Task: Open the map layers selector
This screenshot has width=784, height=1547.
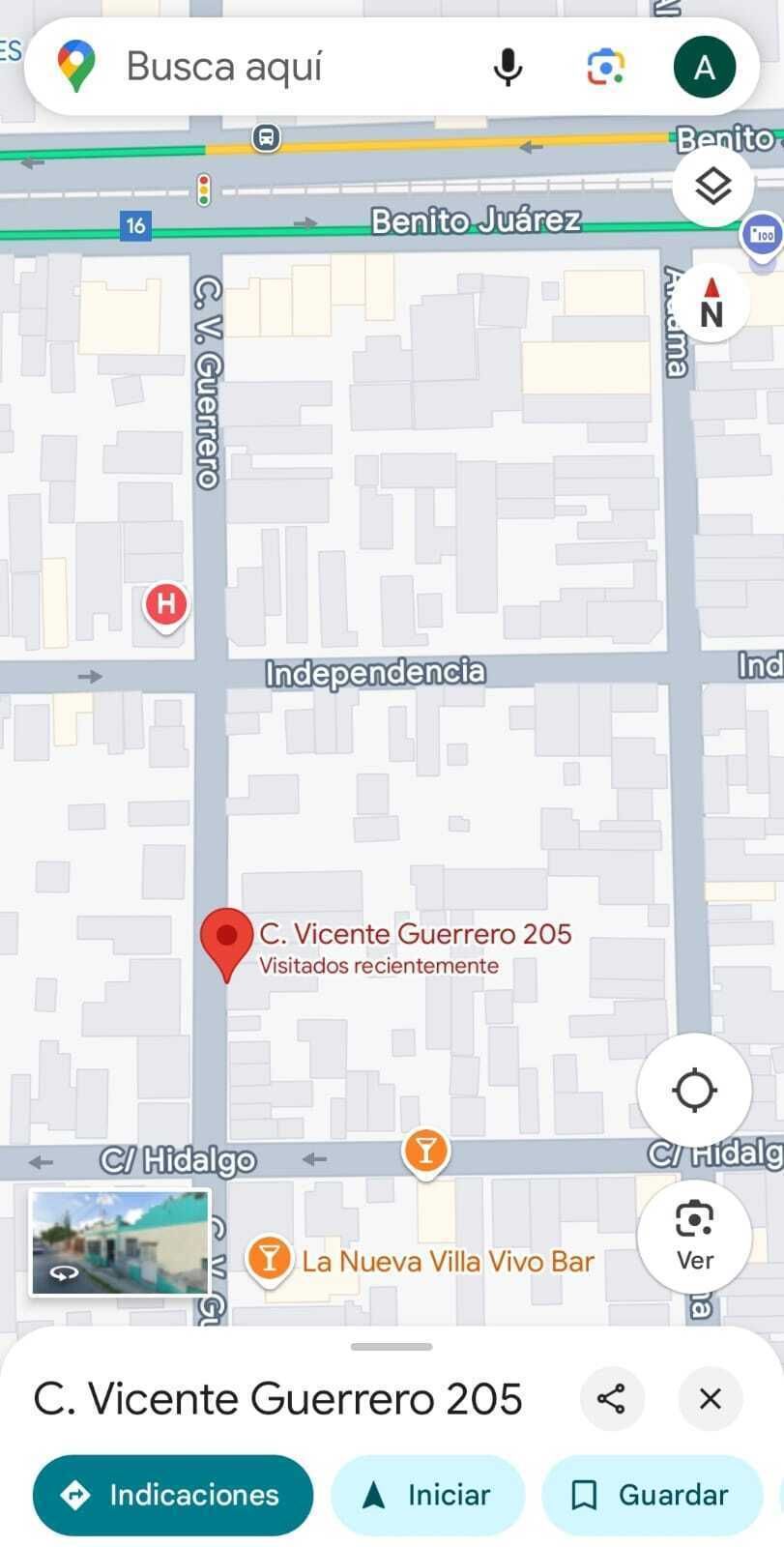Action: [712, 186]
